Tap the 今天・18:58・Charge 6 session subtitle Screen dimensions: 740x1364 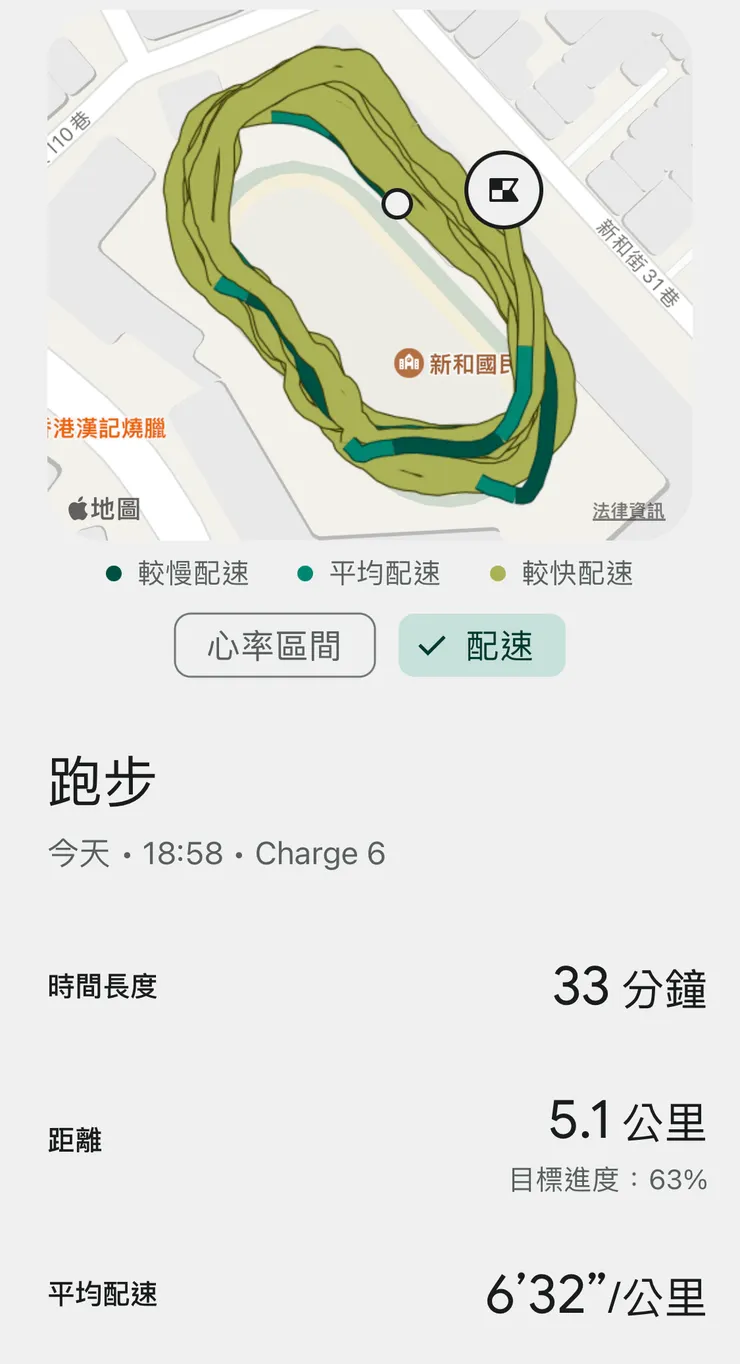(220, 853)
